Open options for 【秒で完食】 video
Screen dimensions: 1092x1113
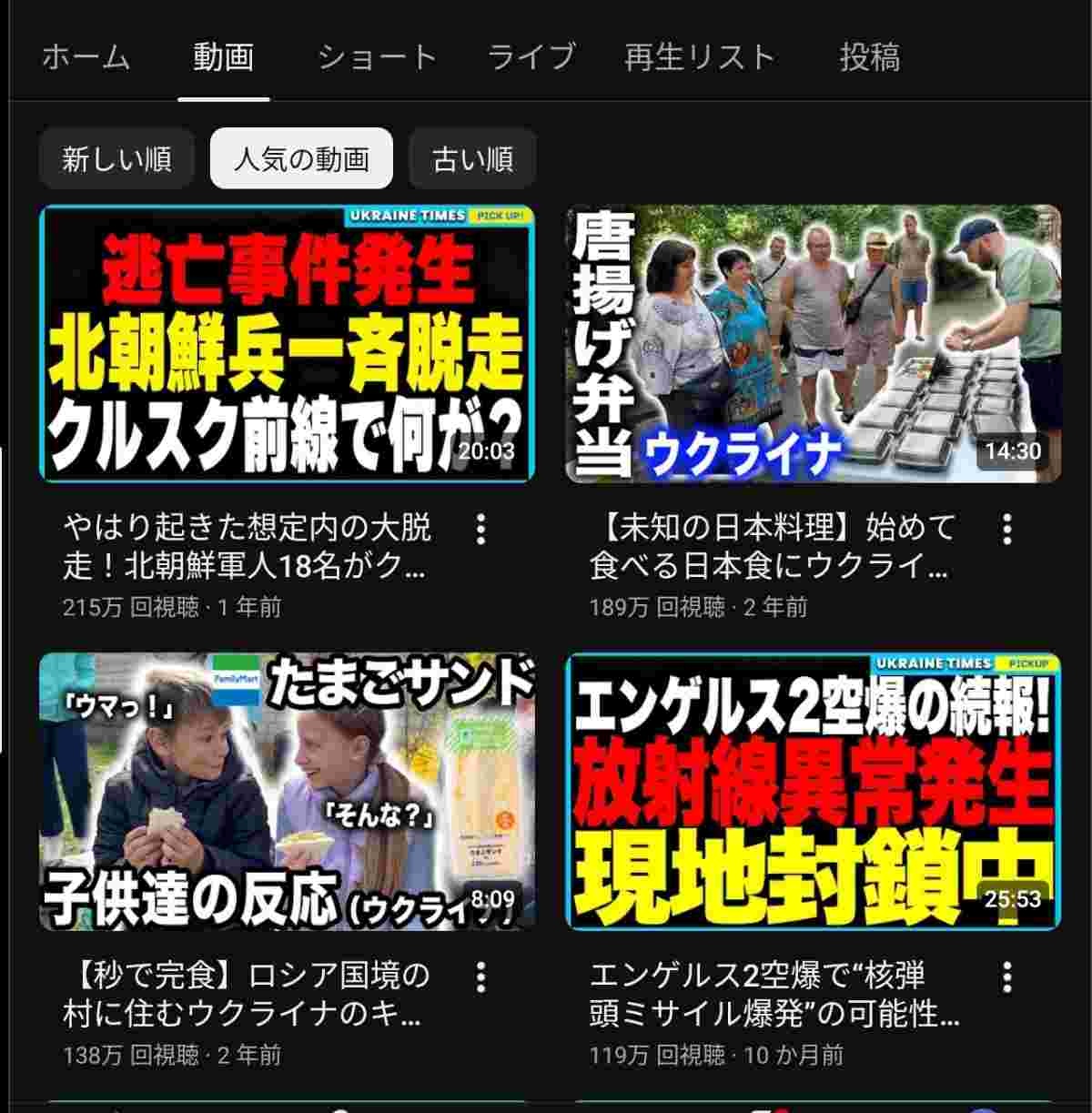pos(481,976)
